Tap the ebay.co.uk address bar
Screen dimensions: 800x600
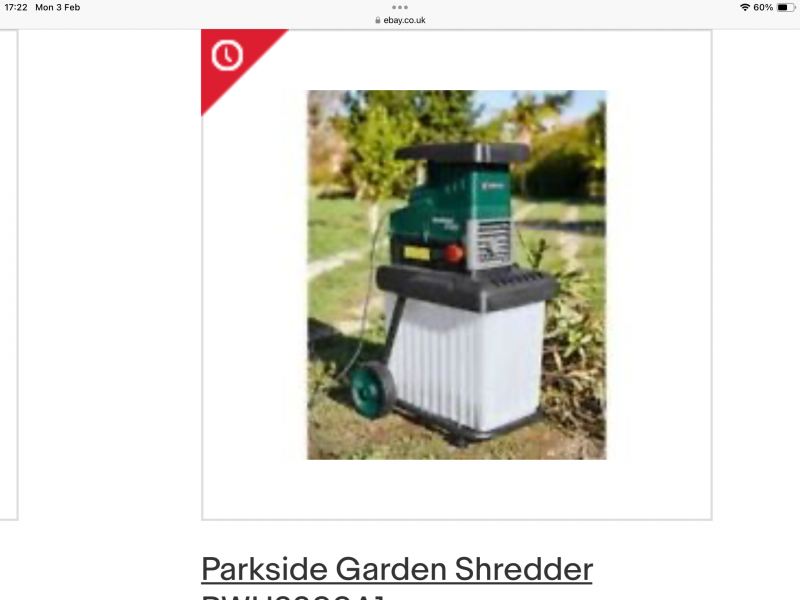[x=400, y=20]
